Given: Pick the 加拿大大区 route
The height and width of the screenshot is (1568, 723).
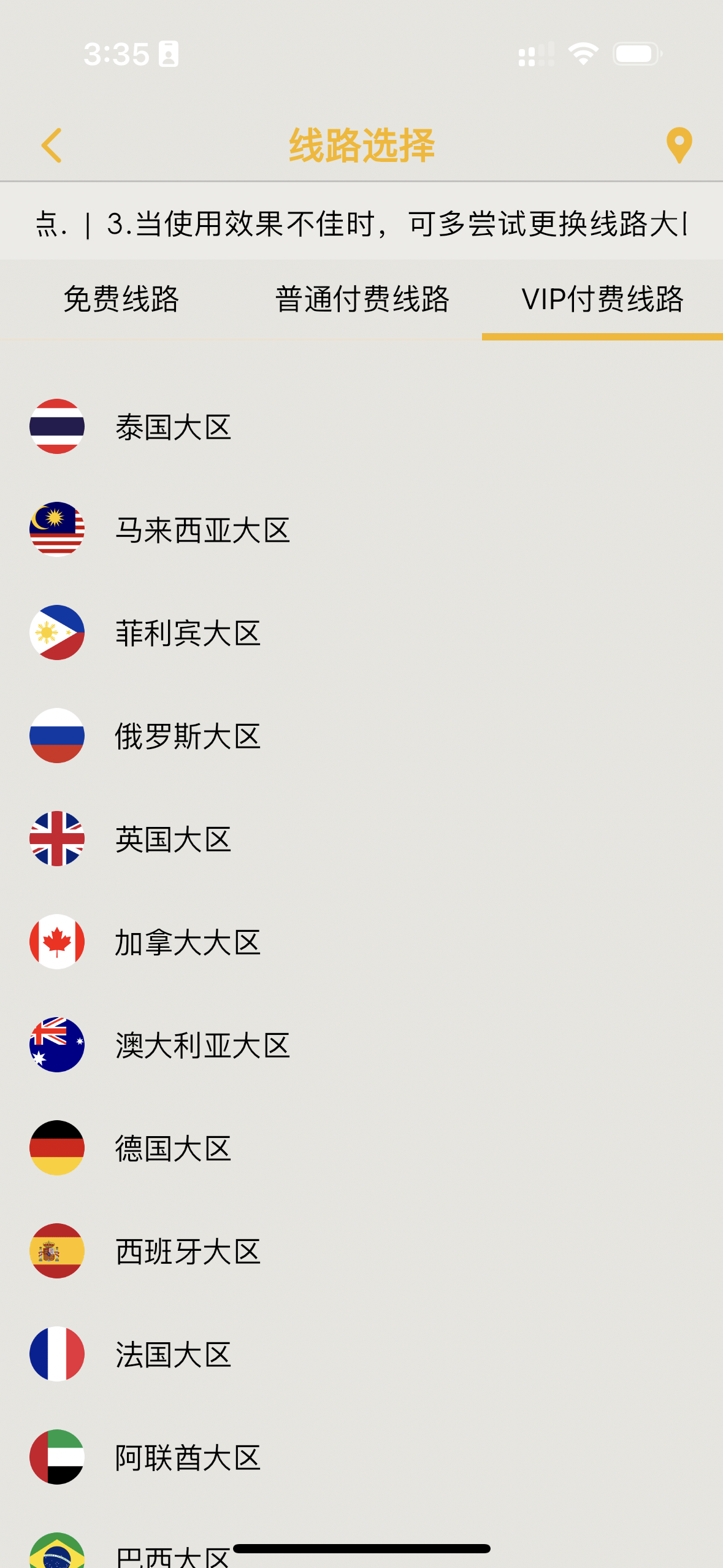Looking at the screenshot, I should (188, 942).
